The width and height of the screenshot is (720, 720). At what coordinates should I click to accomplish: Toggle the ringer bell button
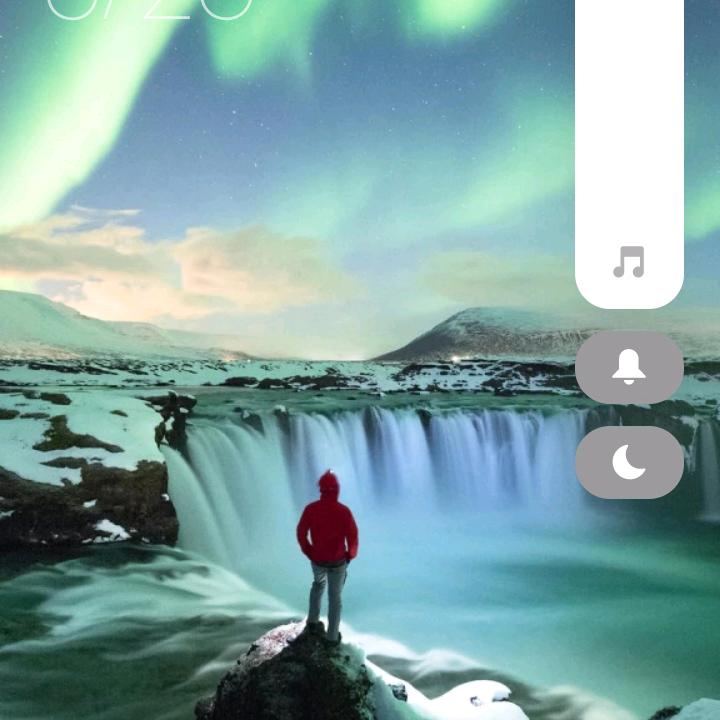pos(629,368)
